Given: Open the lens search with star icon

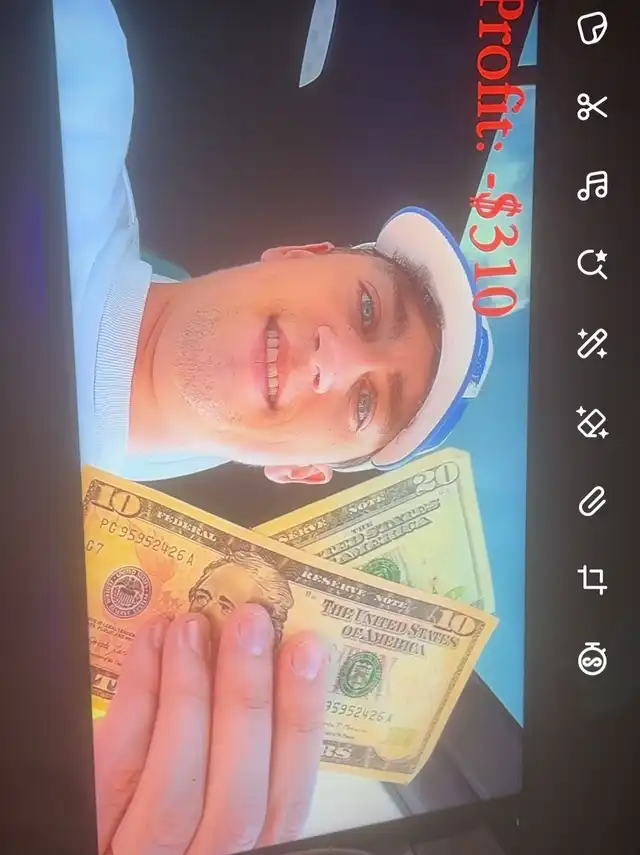Looking at the screenshot, I should 592,264.
